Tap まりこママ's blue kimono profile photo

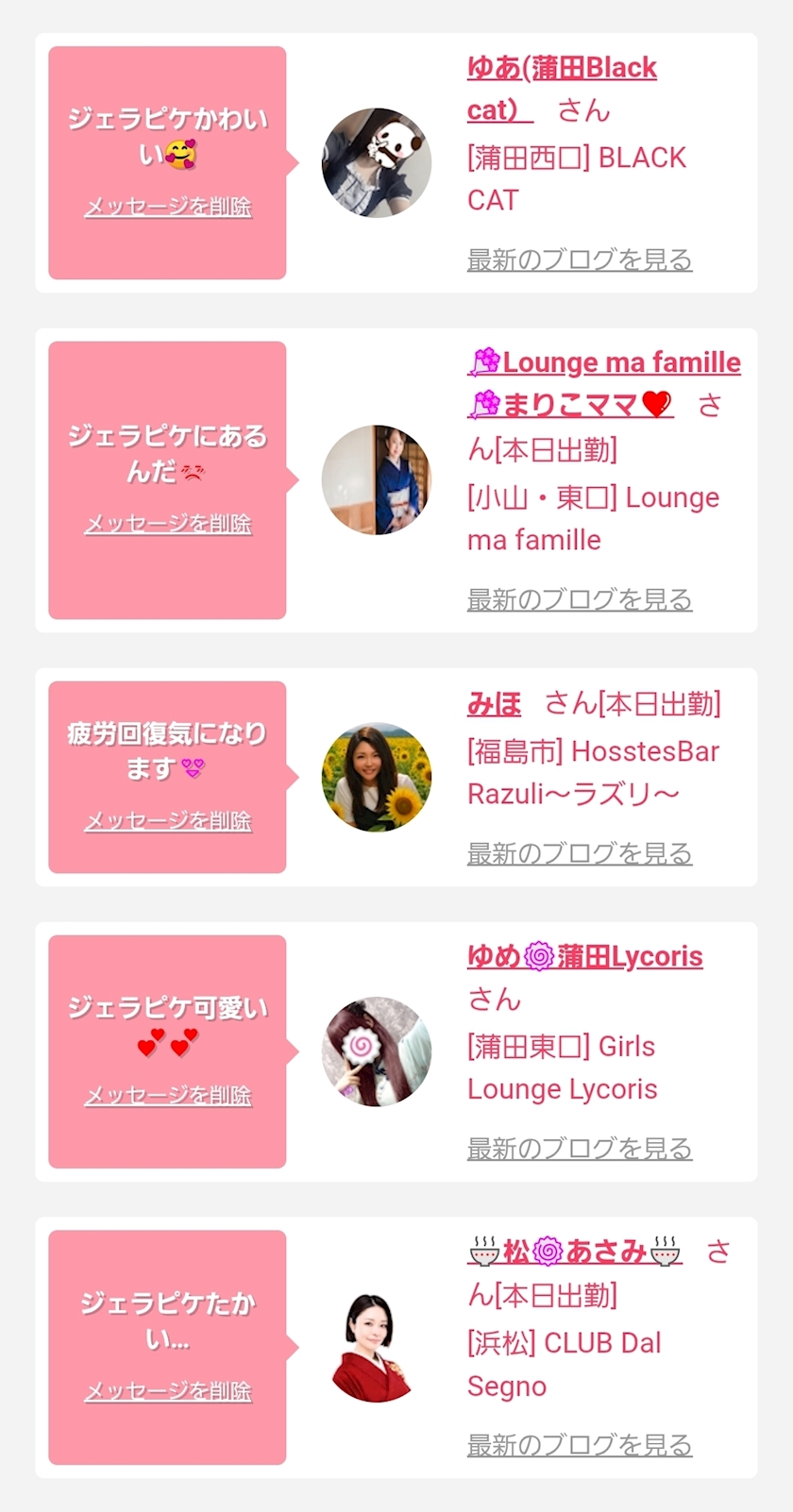[377, 480]
